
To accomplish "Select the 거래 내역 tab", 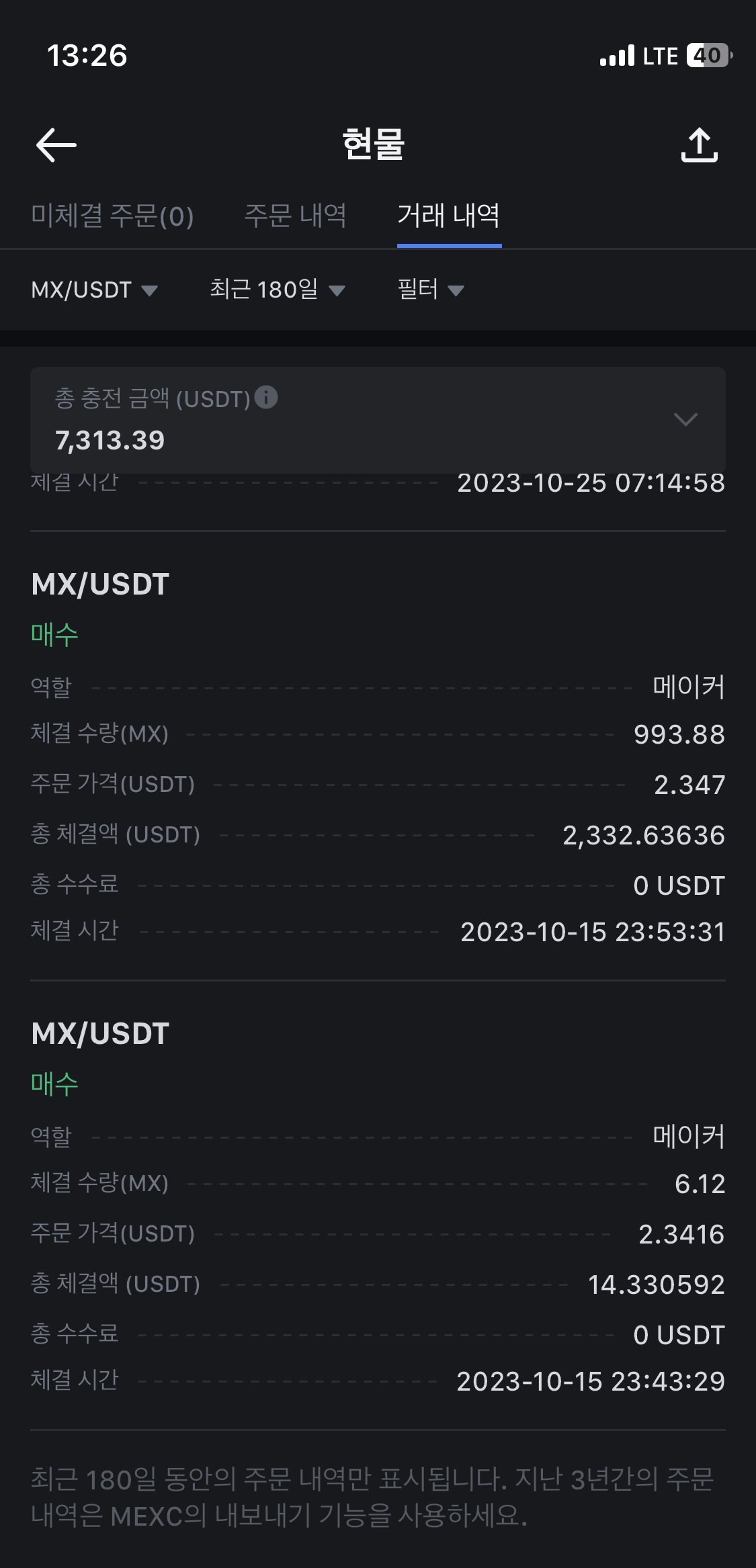I will click(449, 216).
